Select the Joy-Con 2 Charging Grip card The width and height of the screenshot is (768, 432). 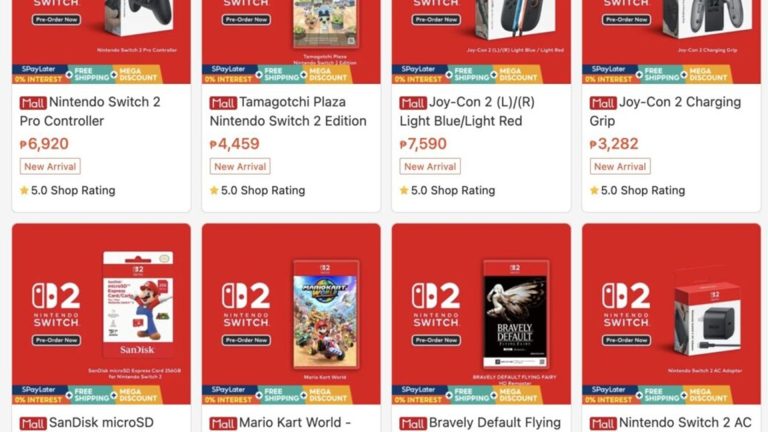[x=670, y=111]
